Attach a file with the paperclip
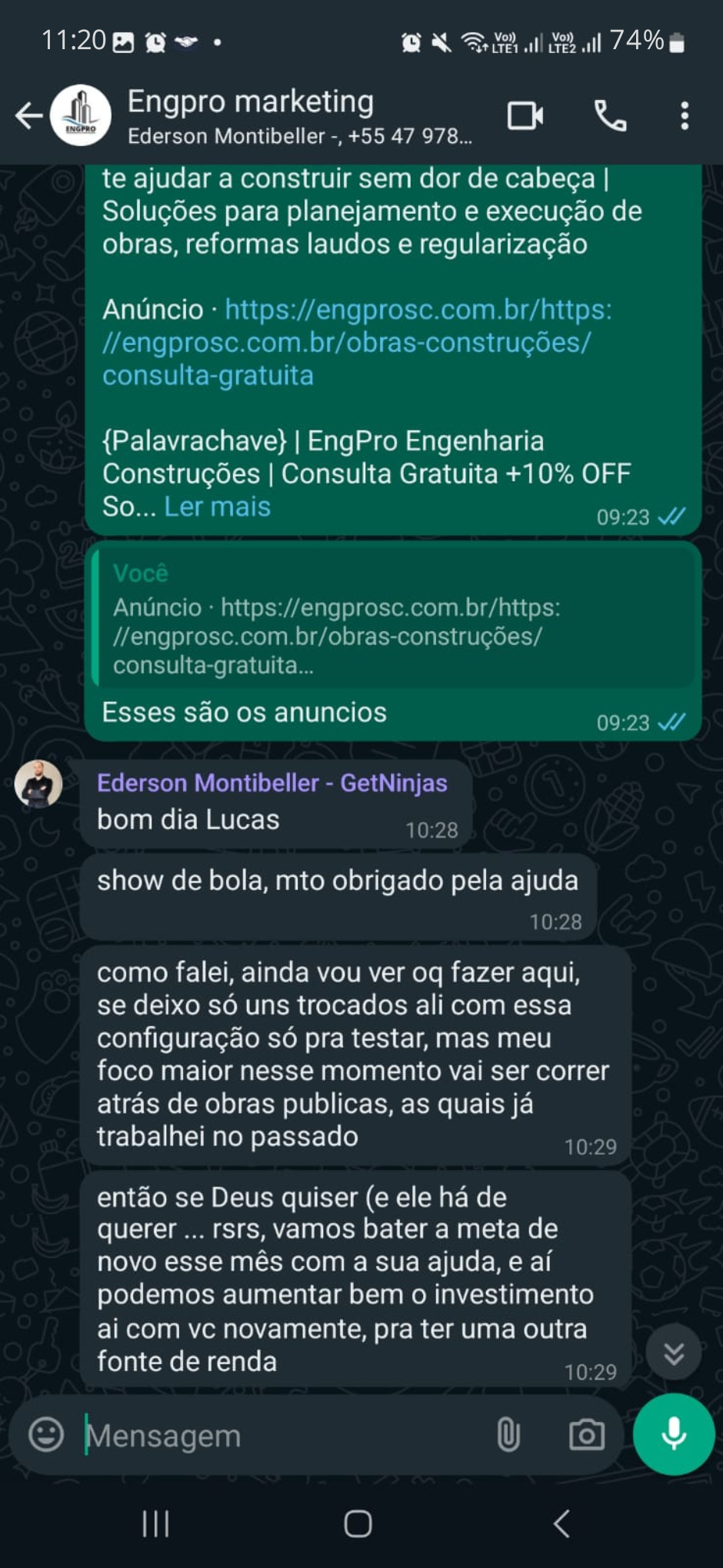Screen dimensions: 723x1568 508,1435
